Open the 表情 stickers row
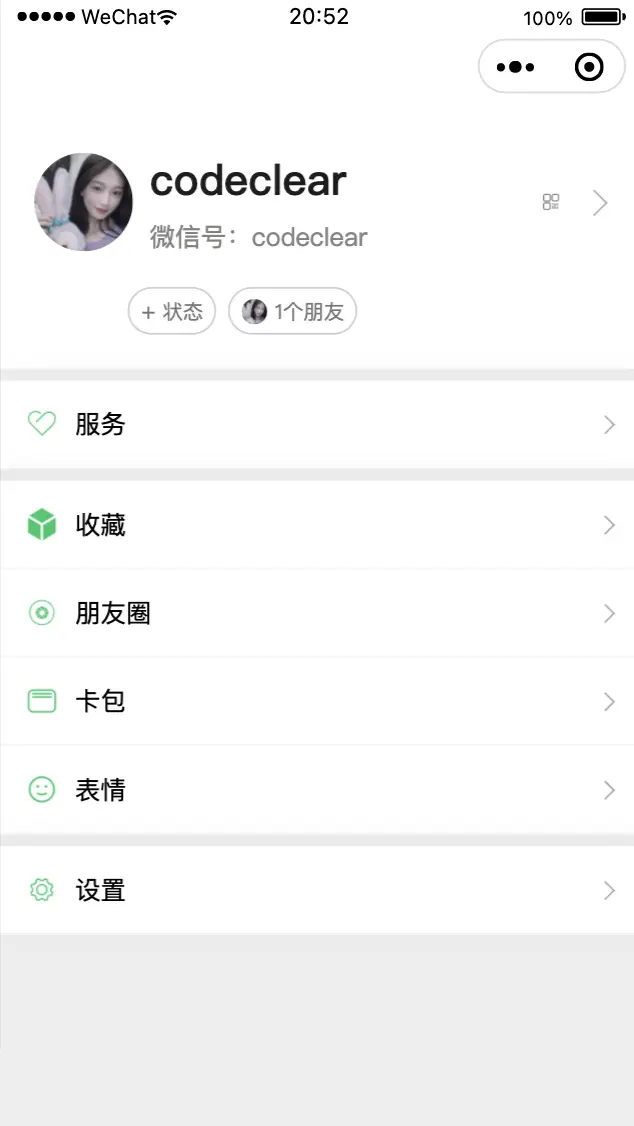The width and height of the screenshot is (634, 1126). (317, 790)
